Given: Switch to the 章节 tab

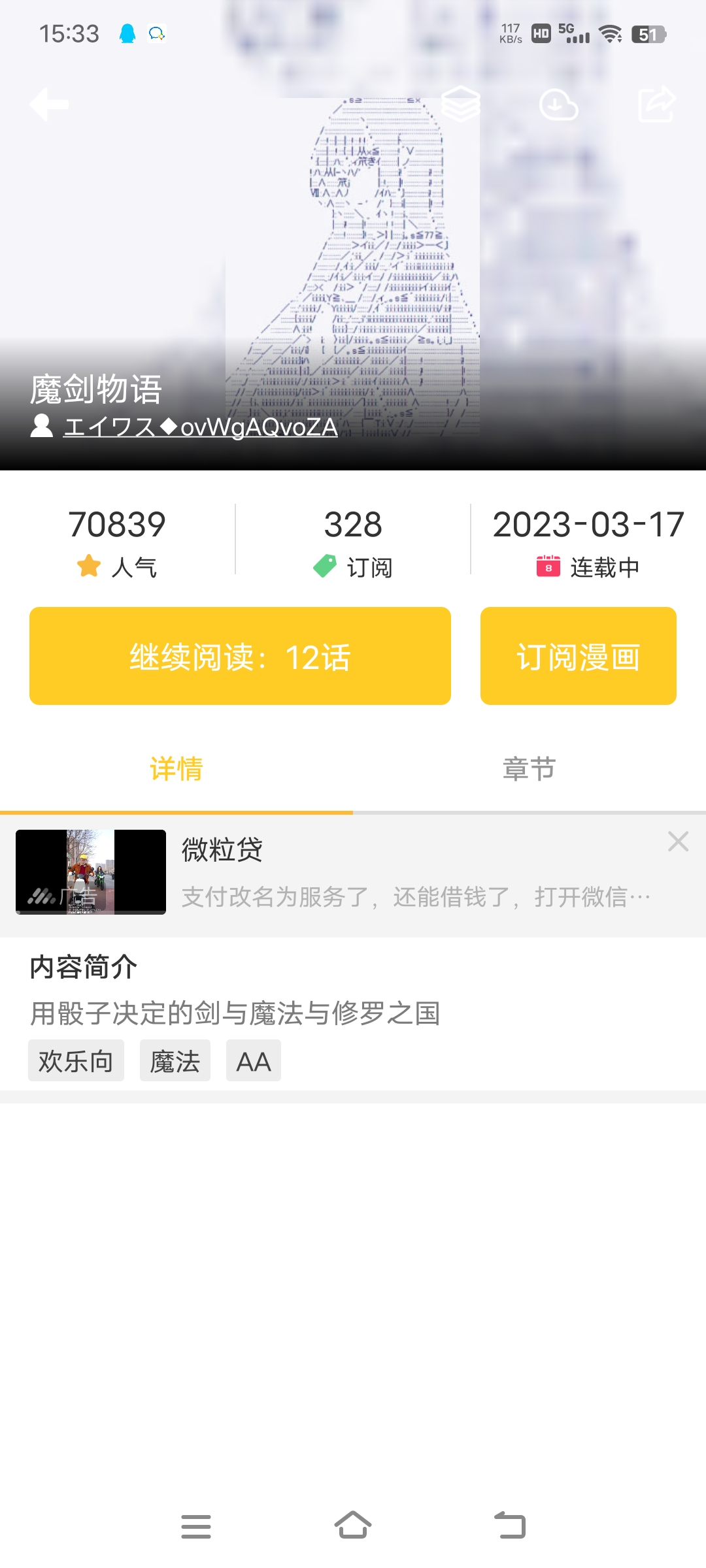Looking at the screenshot, I should click(x=529, y=769).
